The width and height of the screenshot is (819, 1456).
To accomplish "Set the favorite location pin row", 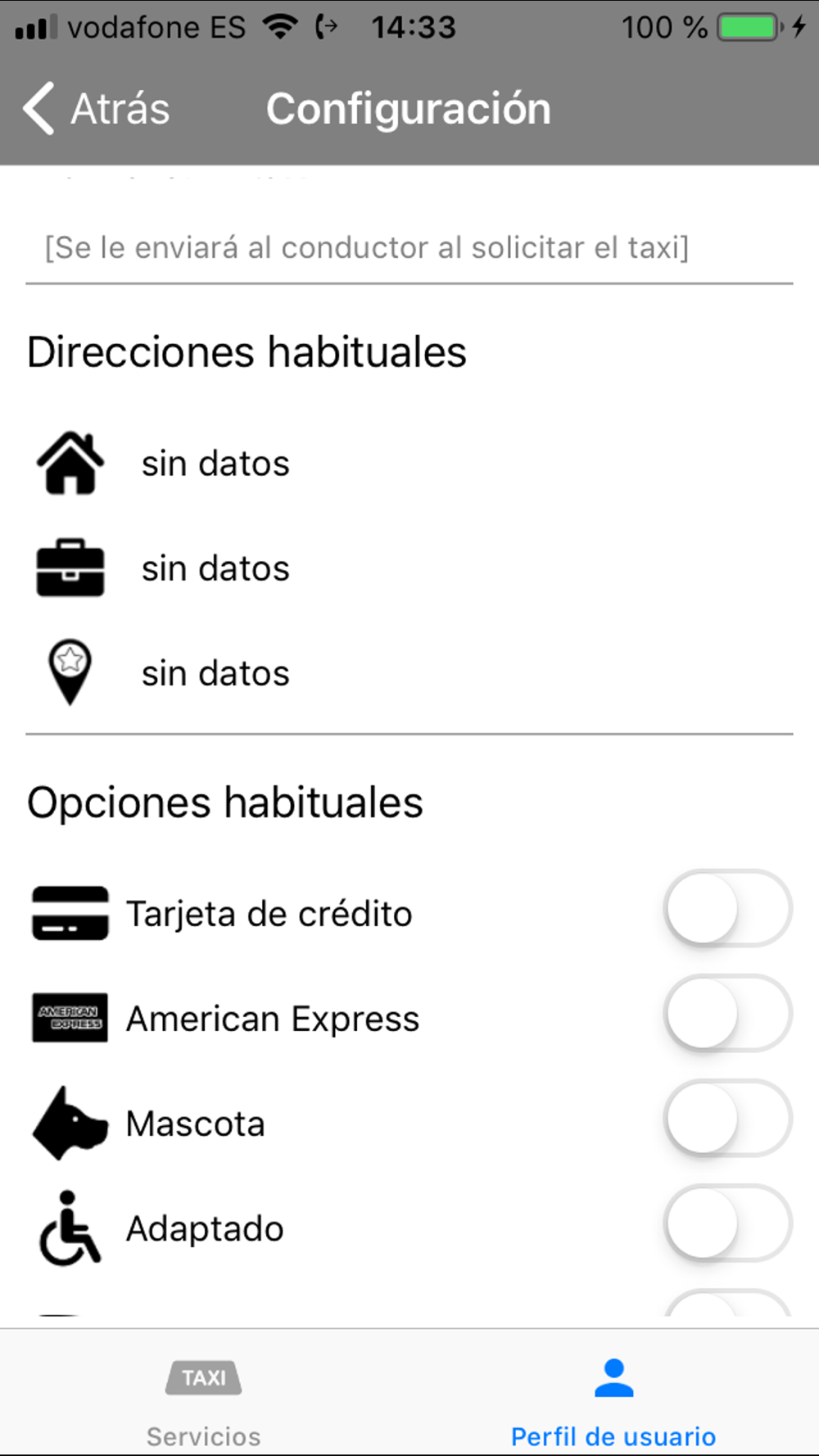I will pyautogui.click(x=409, y=673).
